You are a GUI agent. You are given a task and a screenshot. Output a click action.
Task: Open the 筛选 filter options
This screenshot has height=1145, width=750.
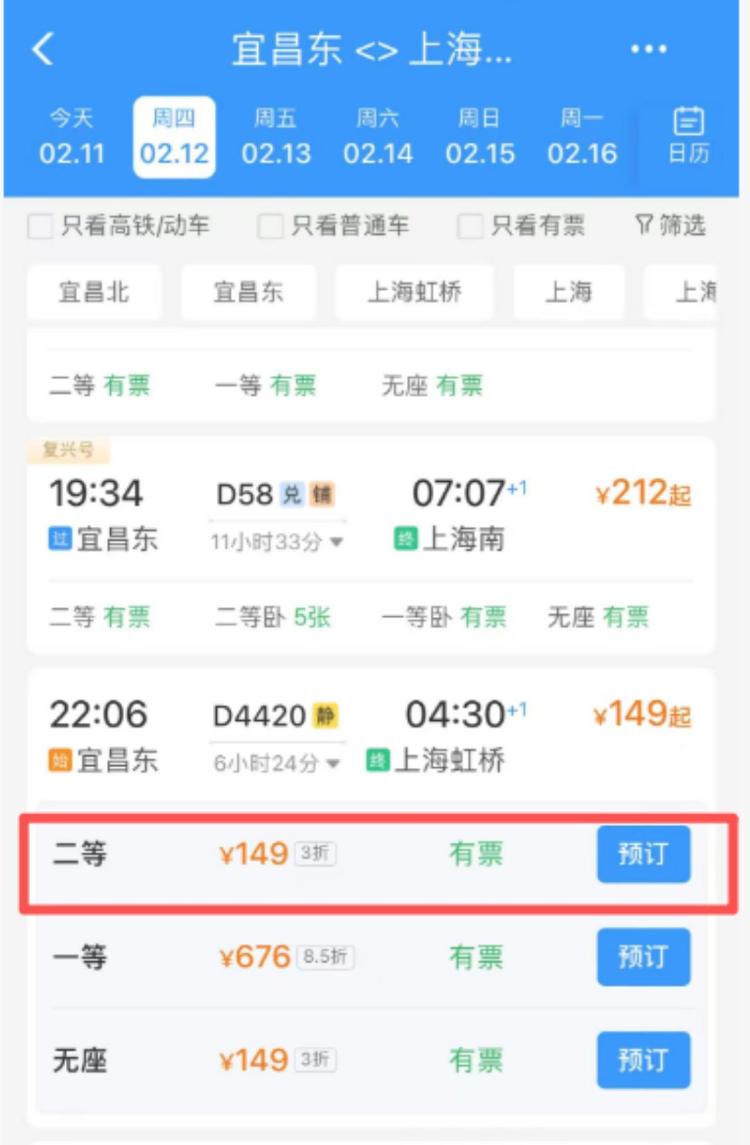pyautogui.click(x=670, y=226)
